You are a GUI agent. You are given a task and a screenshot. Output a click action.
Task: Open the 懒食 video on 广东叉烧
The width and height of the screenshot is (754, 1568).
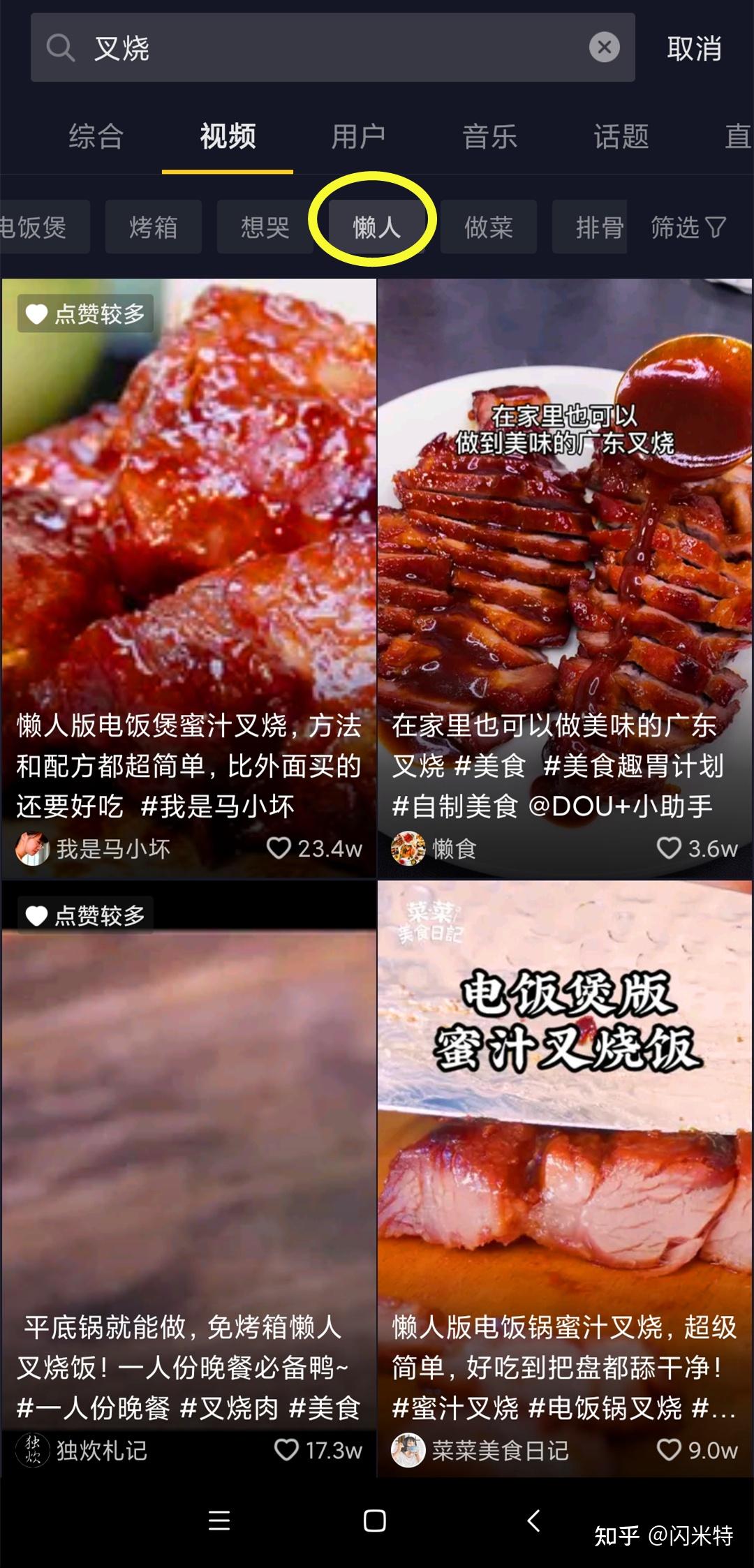point(565,578)
